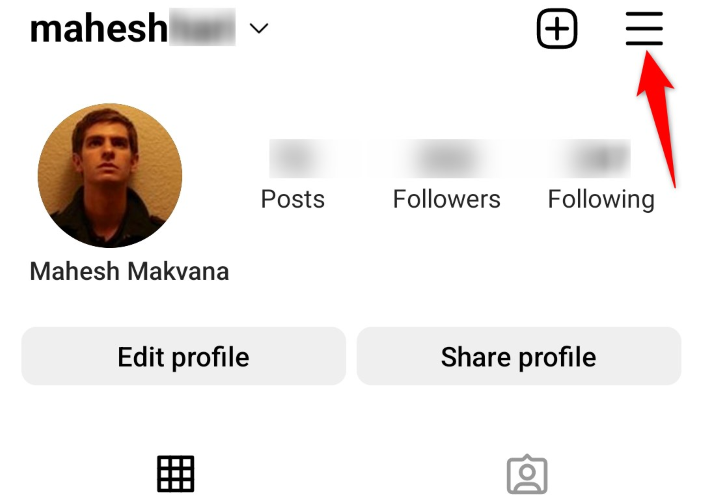
Task: Open the Following list
Action: click(601, 180)
